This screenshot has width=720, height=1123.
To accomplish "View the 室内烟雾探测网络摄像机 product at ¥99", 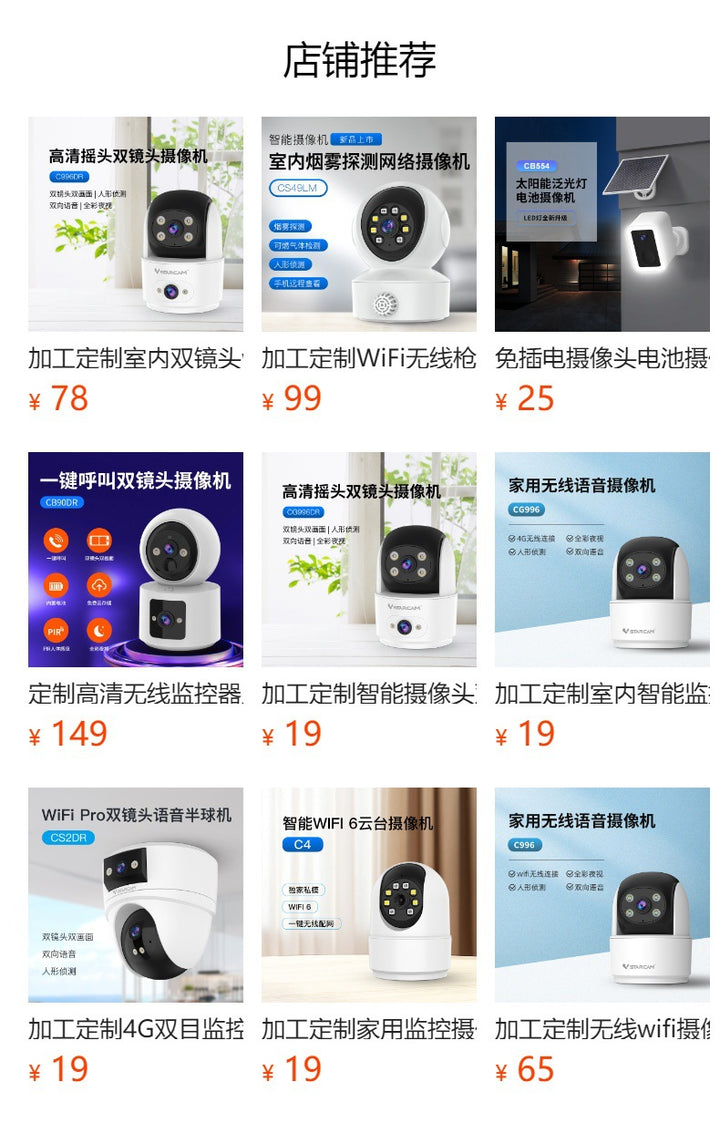I will [x=369, y=224].
